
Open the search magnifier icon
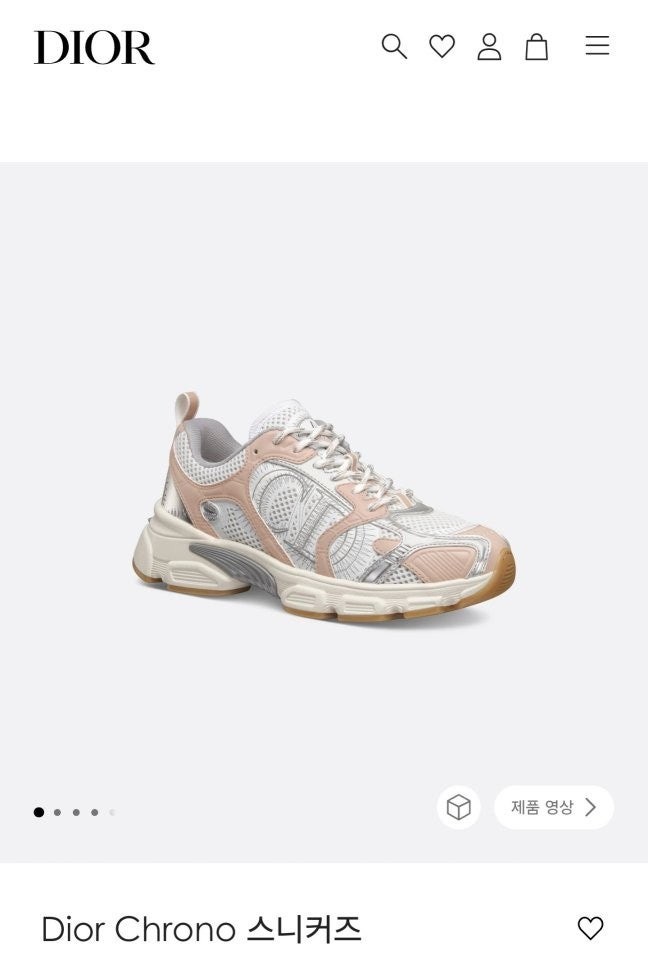pyautogui.click(x=394, y=47)
